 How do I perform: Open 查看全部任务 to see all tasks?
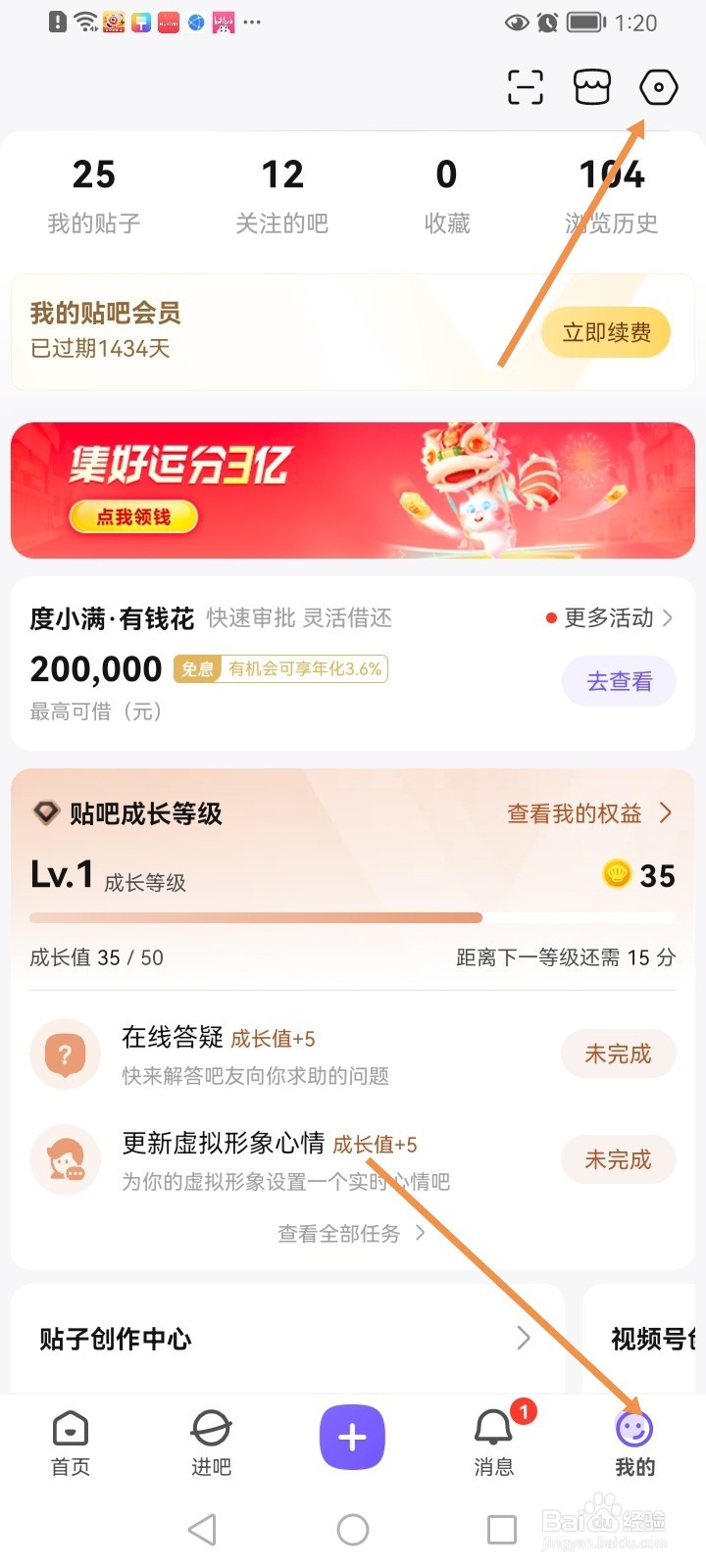point(351,1234)
